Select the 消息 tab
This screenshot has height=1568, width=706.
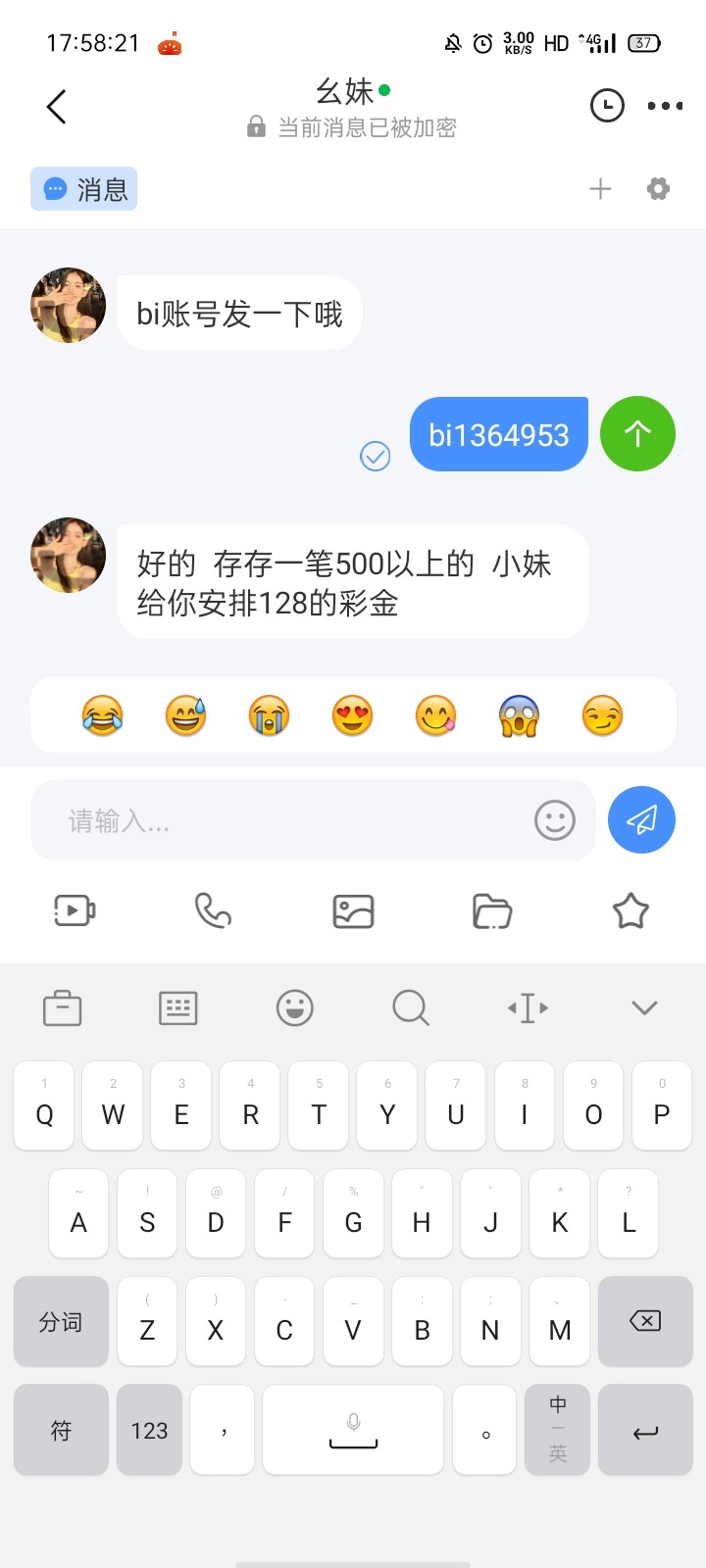point(84,189)
